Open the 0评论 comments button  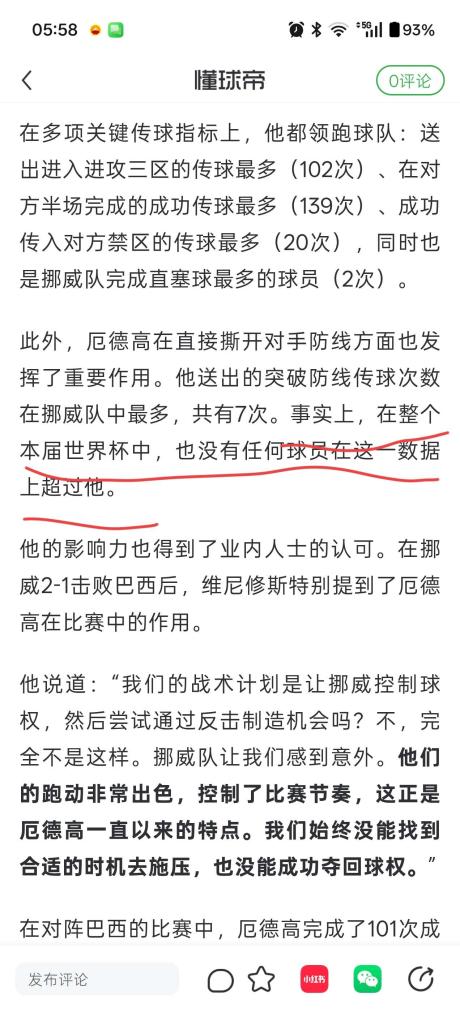(x=410, y=81)
